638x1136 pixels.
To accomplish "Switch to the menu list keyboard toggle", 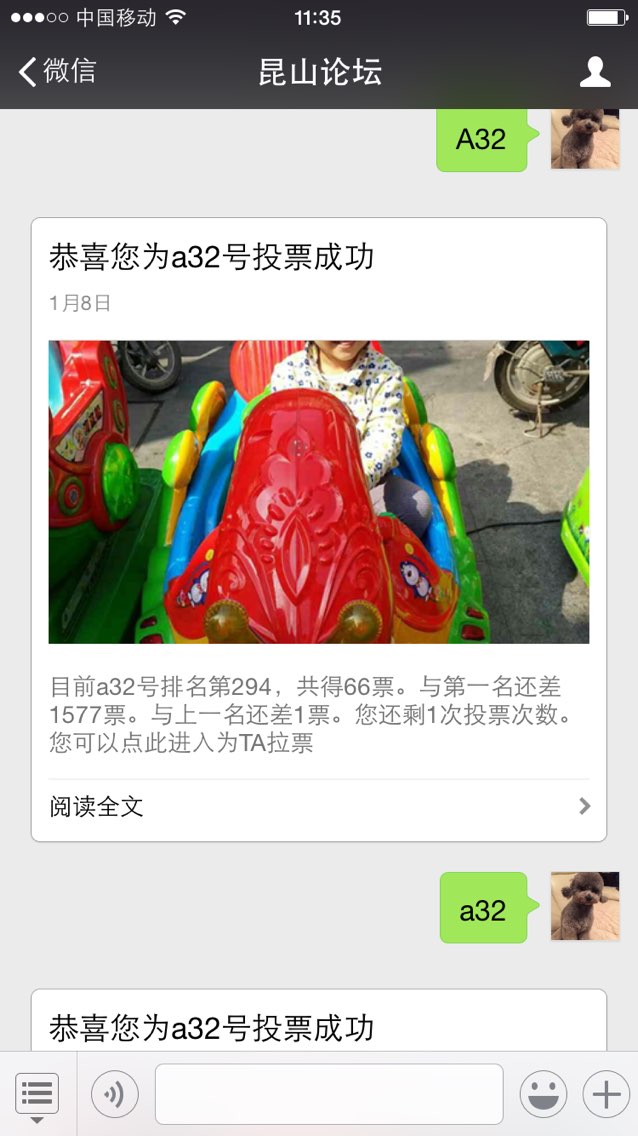I will (37, 1094).
